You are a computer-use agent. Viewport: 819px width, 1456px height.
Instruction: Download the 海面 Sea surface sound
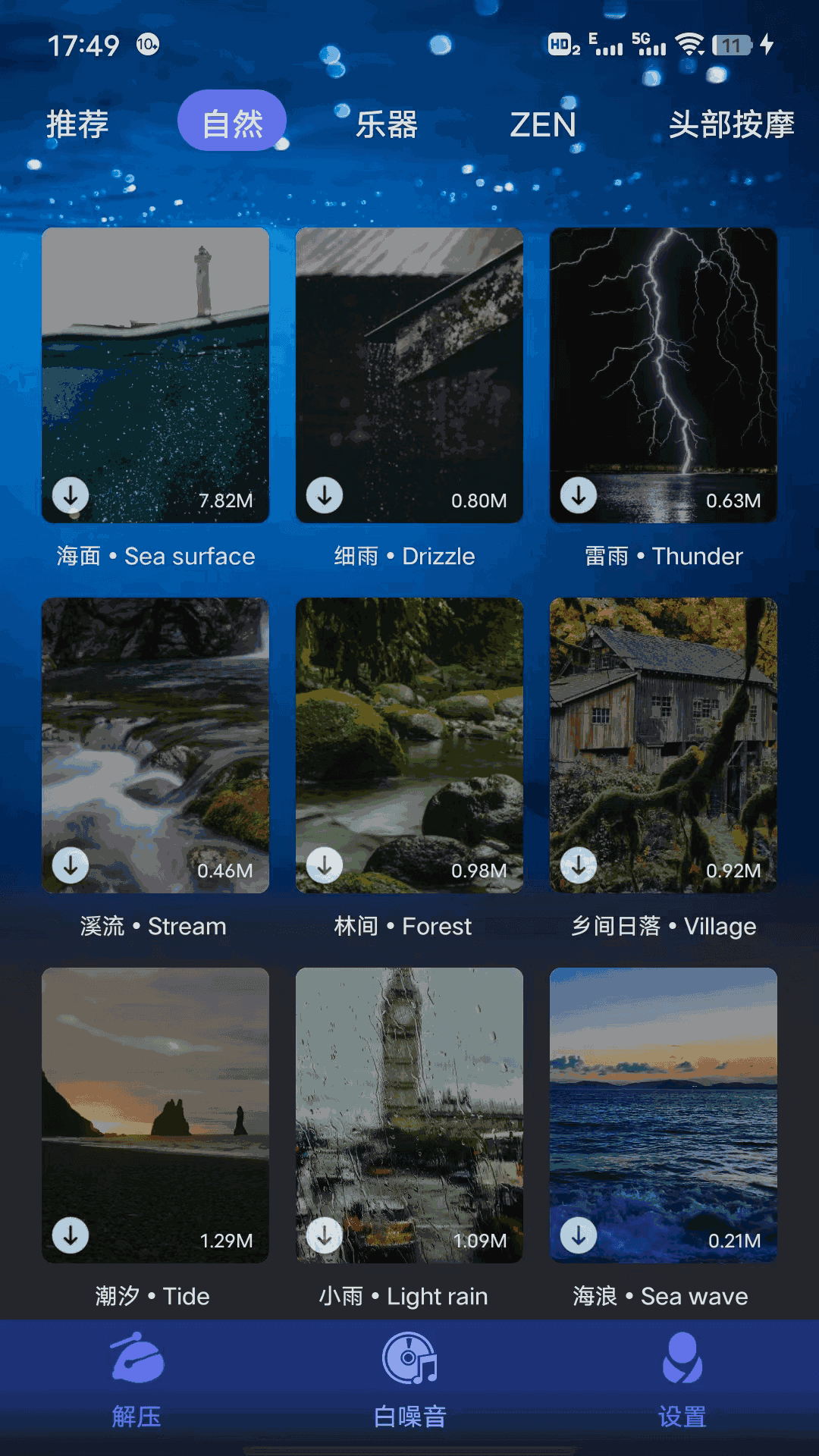[x=71, y=497]
